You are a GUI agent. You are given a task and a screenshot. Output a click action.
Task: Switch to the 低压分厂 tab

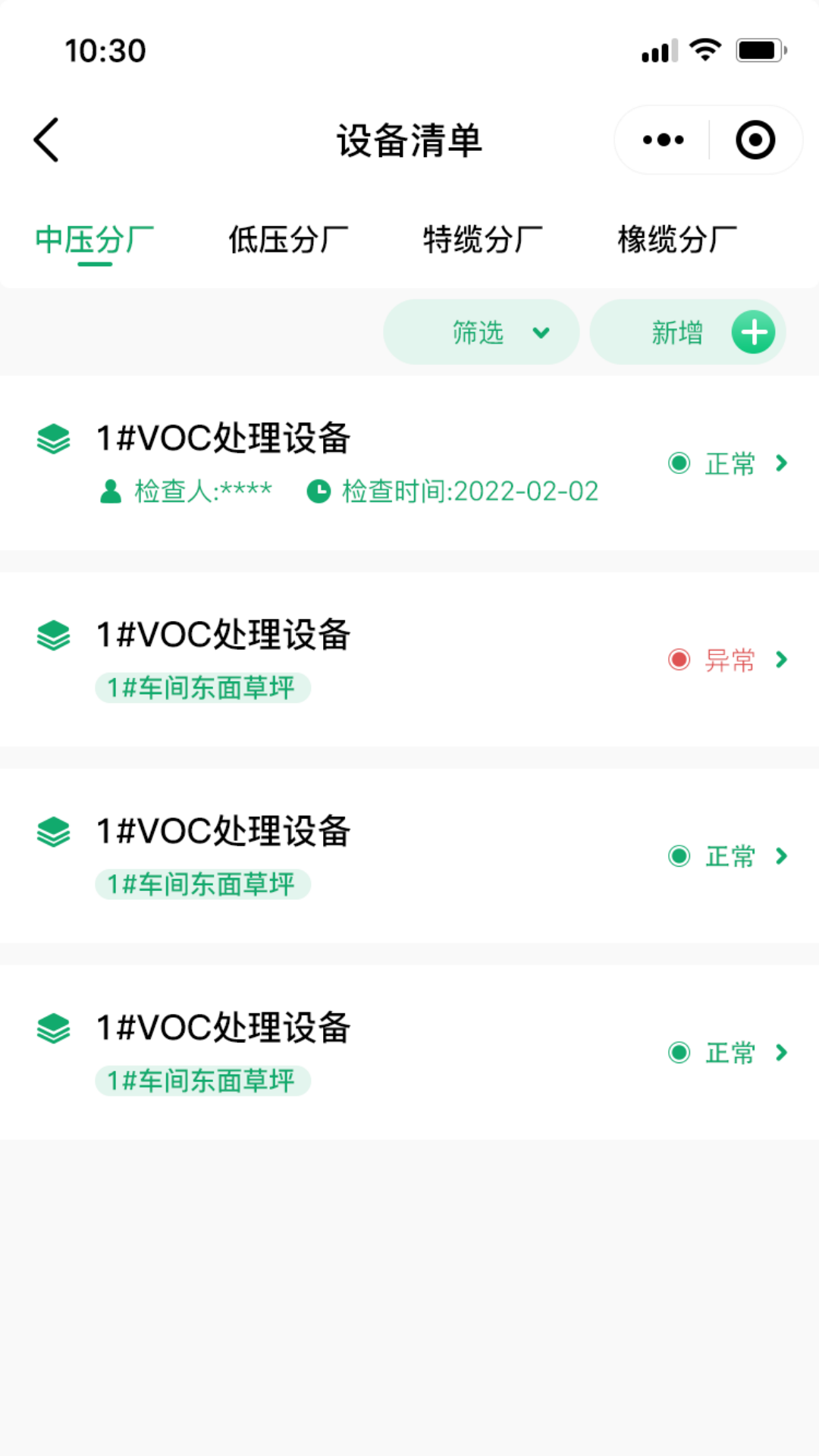pos(288,240)
